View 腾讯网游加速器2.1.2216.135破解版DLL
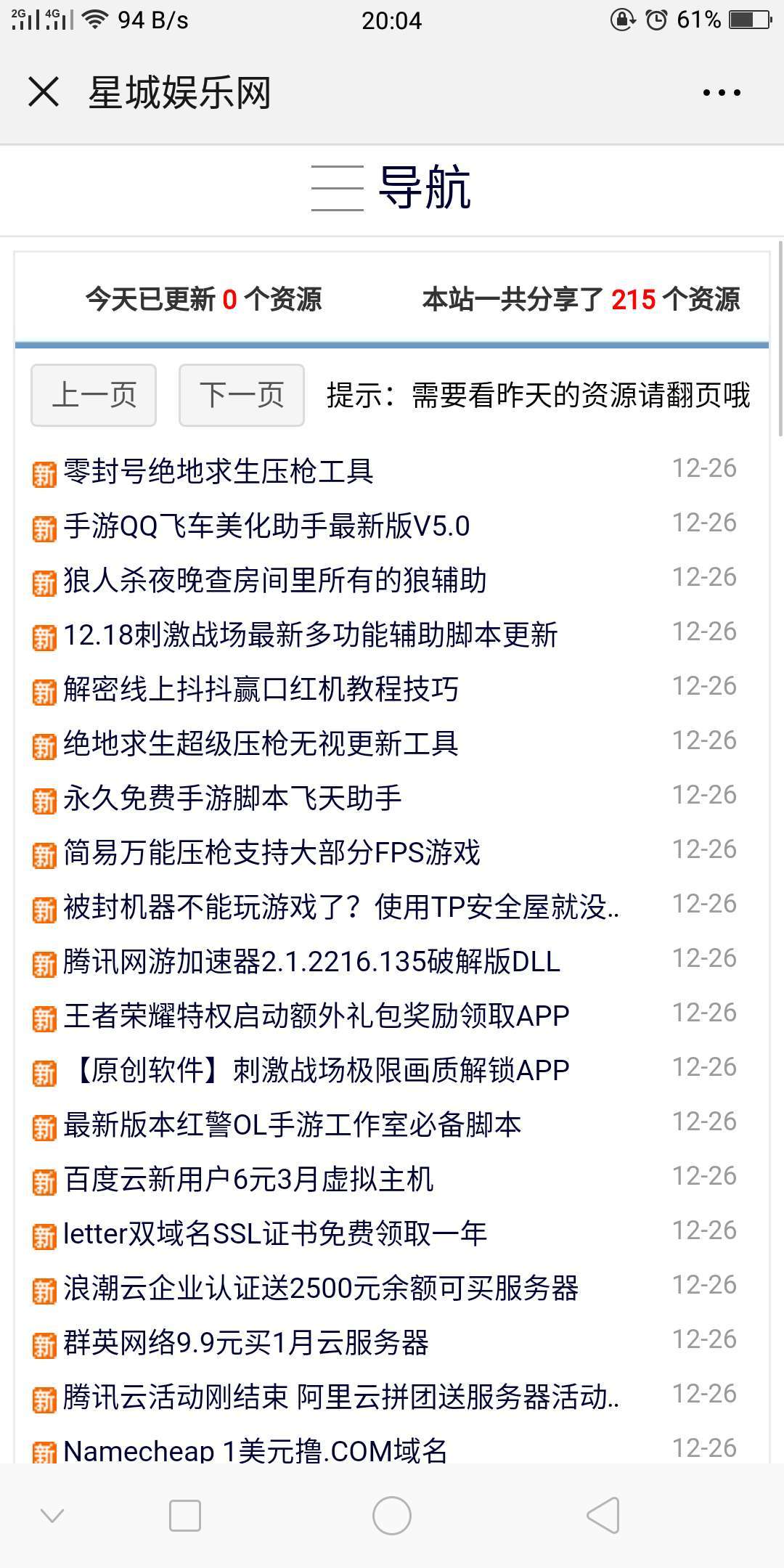 click(311, 961)
